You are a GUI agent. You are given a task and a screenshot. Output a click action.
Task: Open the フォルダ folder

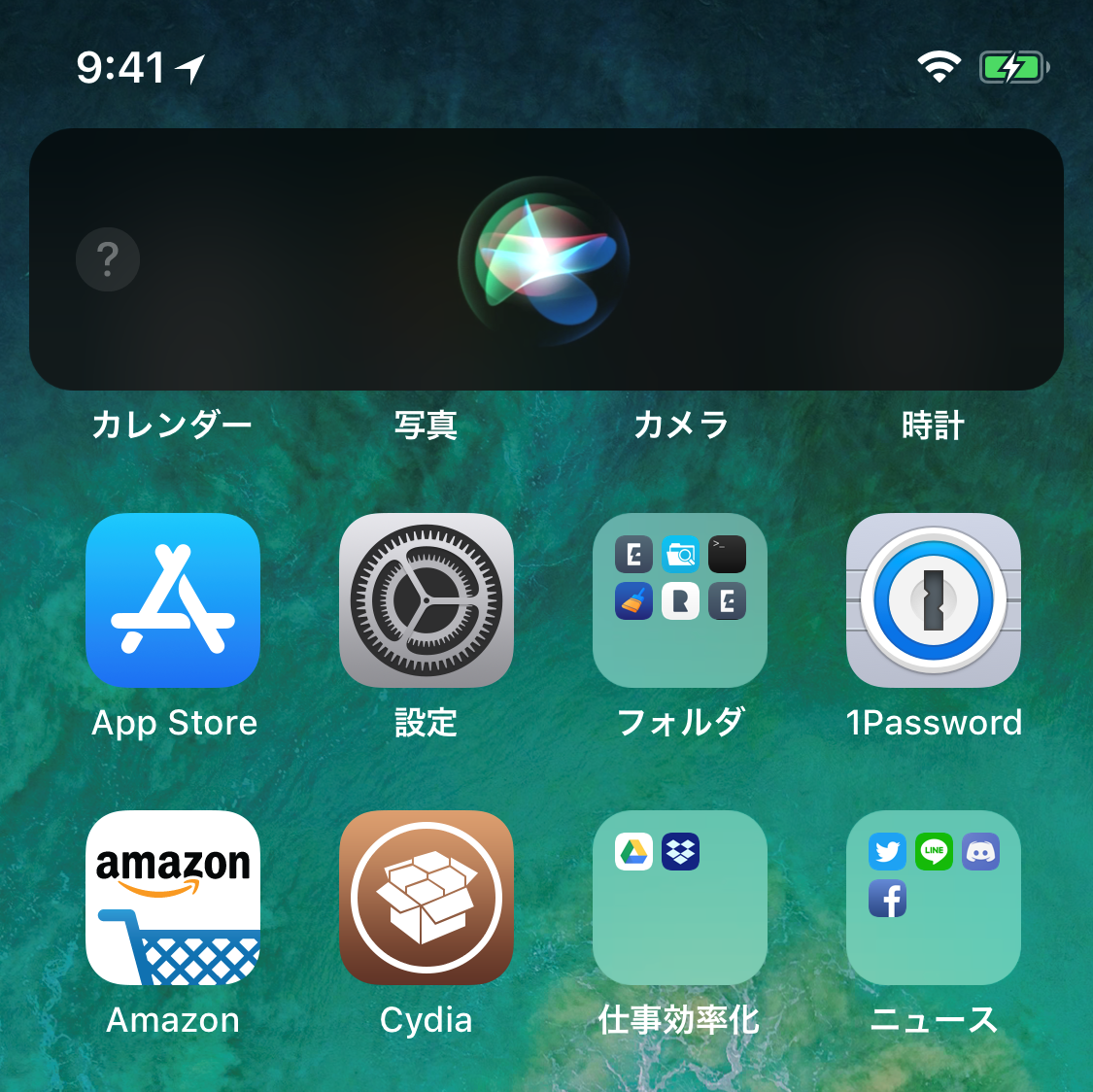[x=680, y=600]
